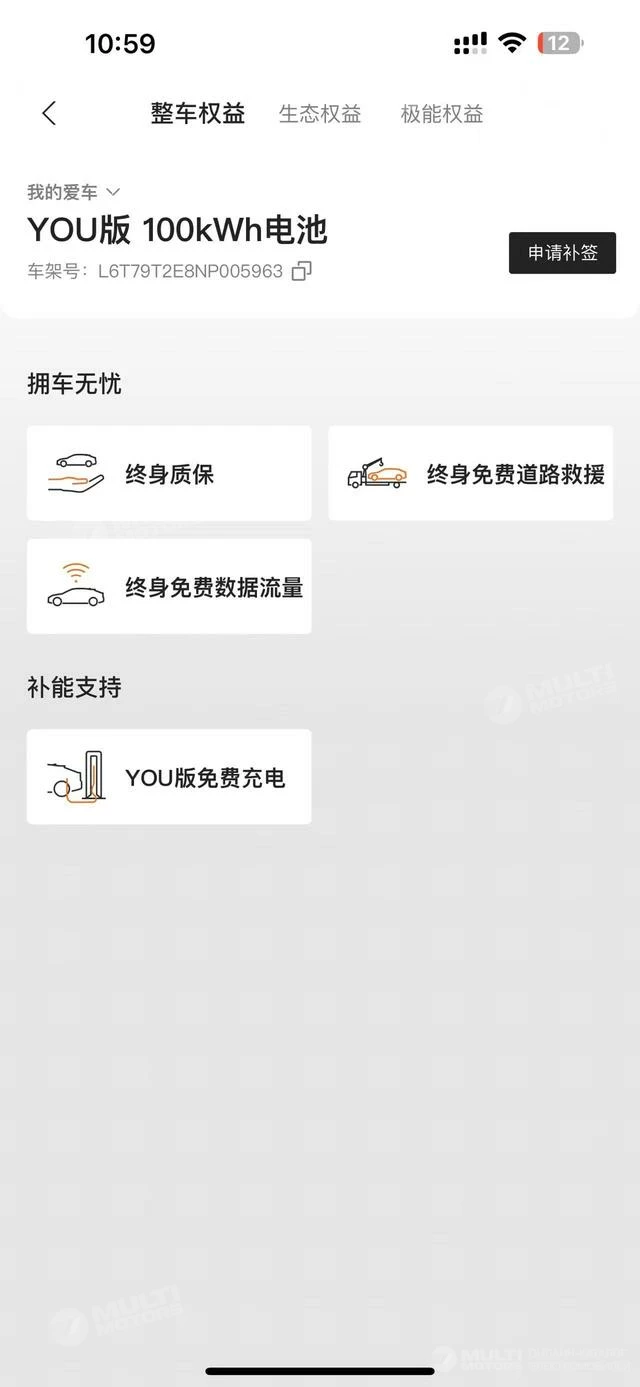This screenshot has width=640, height=1387.
Task: Open the 终身质保 card
Action: pyautogui.click(x=169, y=473)
